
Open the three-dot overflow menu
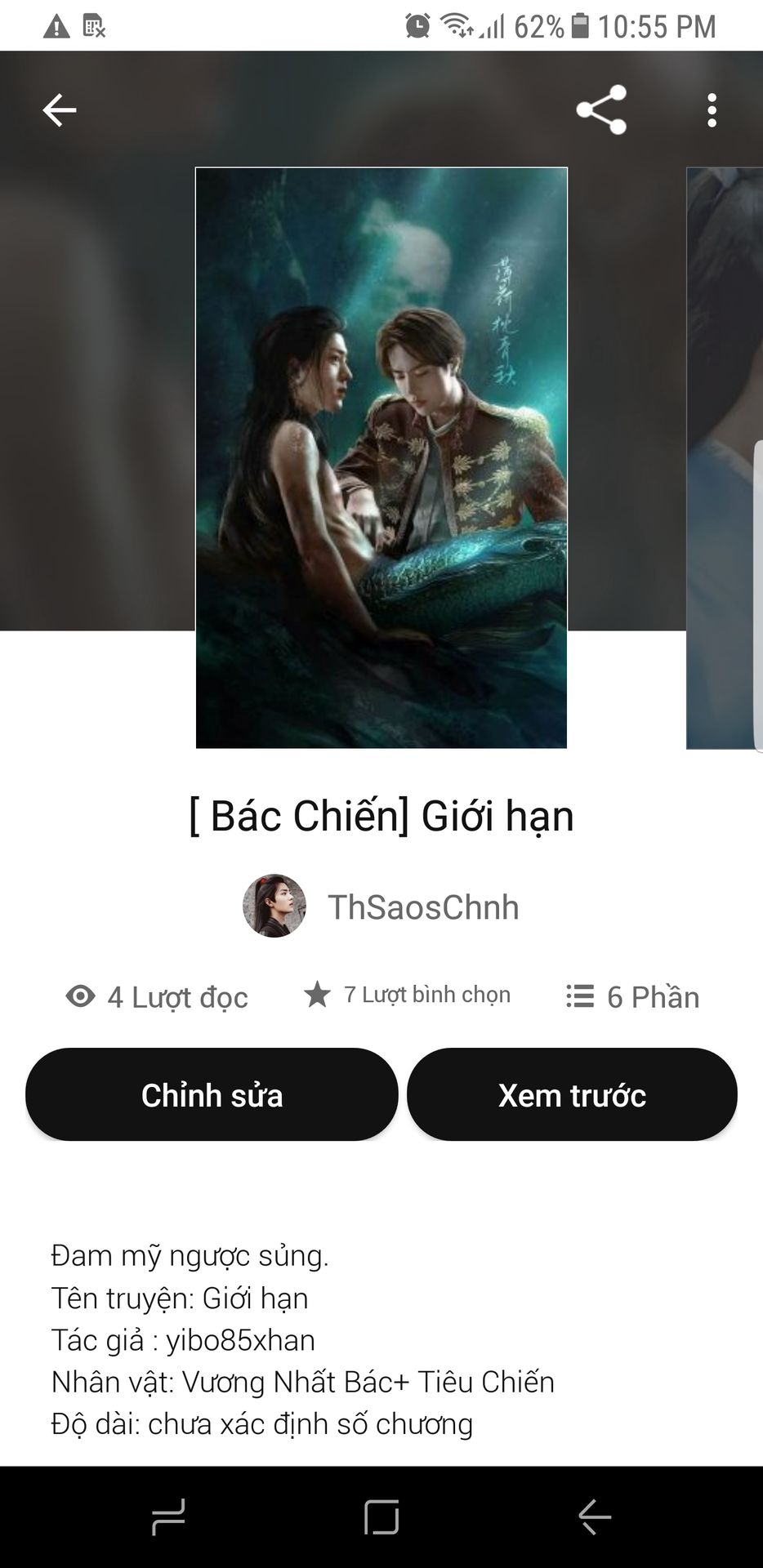712,110
